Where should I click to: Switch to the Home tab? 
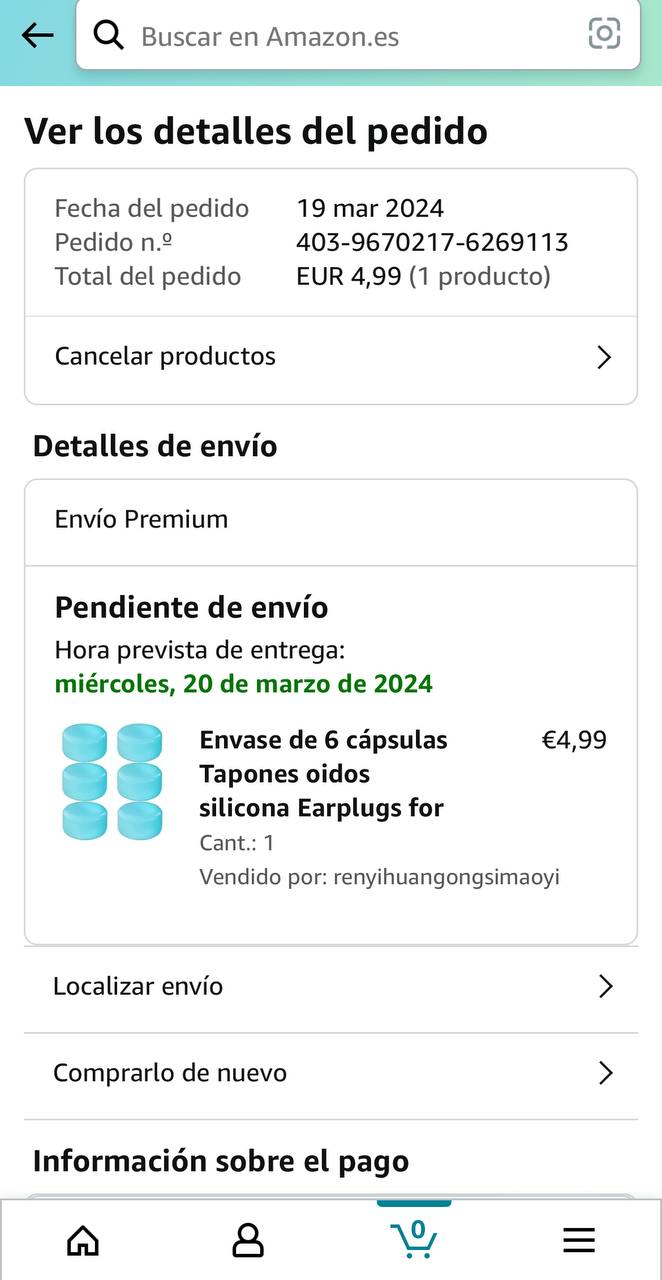point(83,1241)
